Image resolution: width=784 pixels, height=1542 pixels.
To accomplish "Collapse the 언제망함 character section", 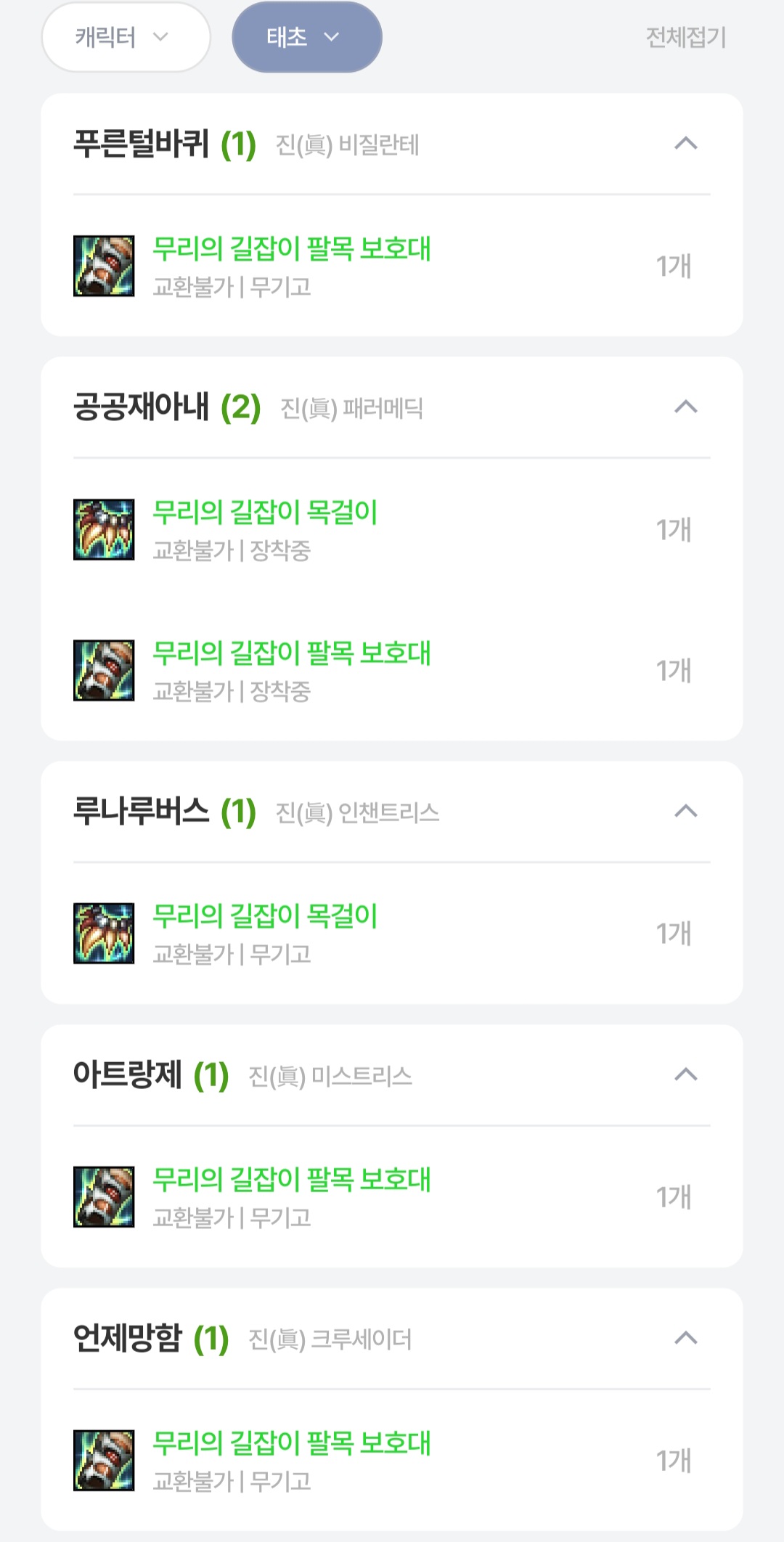I will point(686,1338).
